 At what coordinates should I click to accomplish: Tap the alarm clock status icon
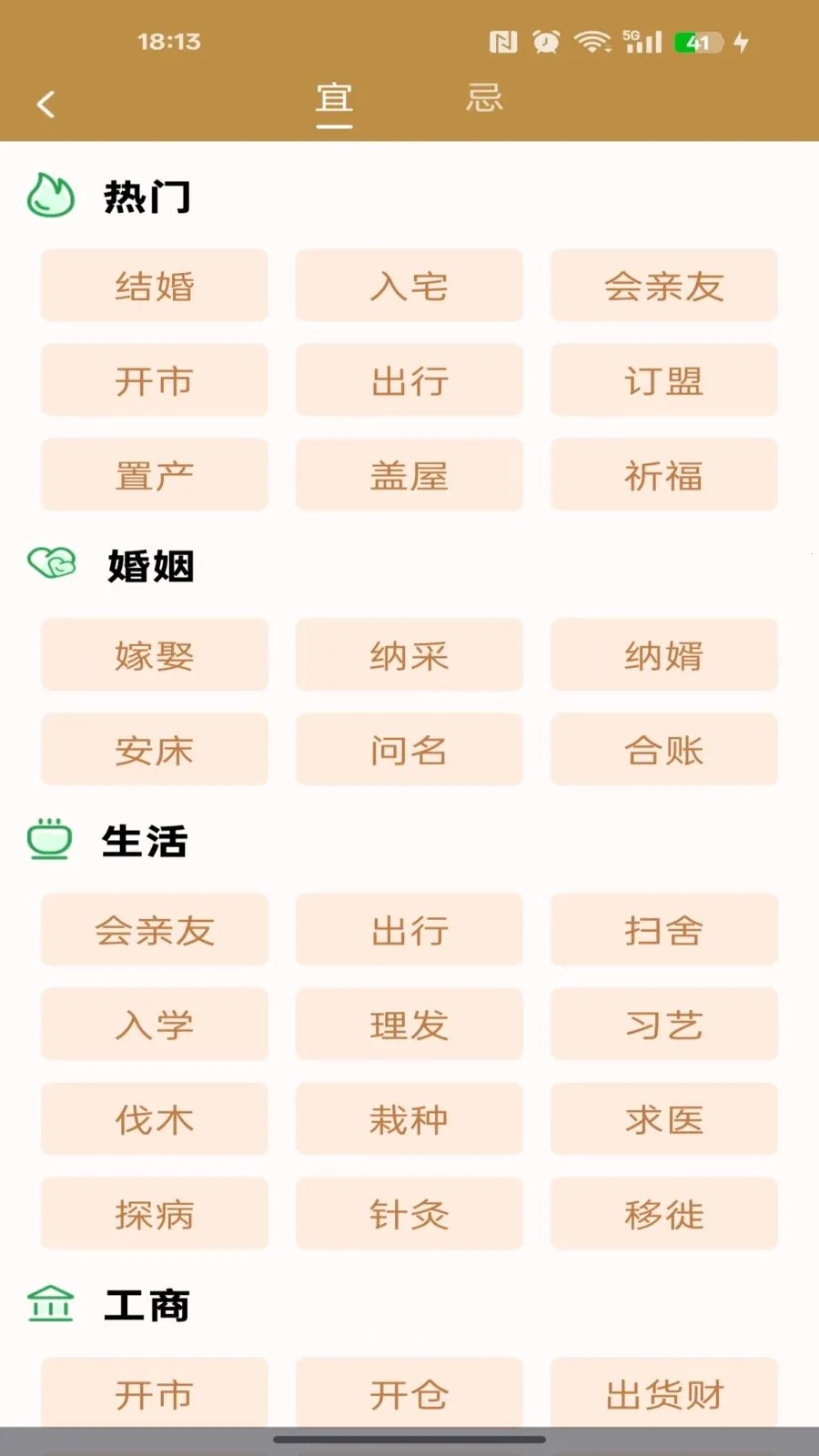(x=545, y=42)
